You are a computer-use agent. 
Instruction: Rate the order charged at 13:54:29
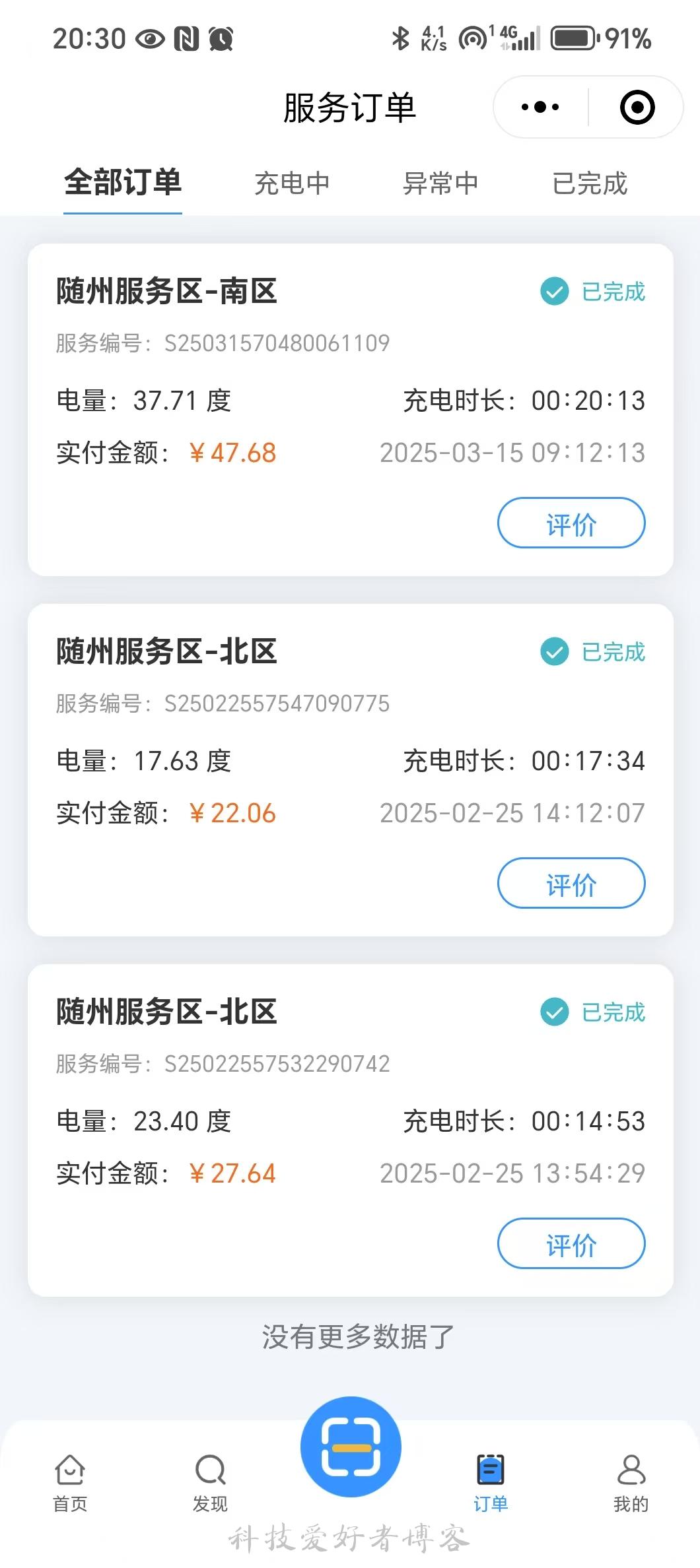pyautogui.click(x=571, y=1244)
